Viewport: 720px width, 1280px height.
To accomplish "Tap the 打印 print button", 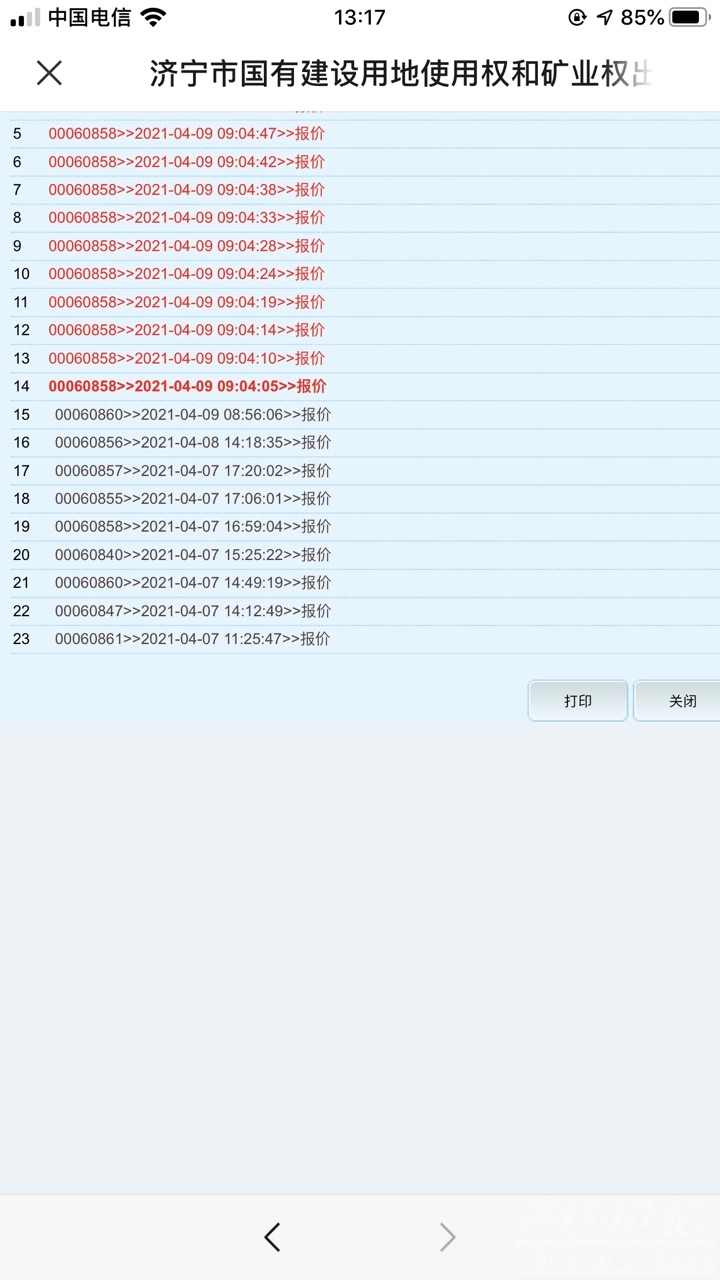I will (578, 701).
